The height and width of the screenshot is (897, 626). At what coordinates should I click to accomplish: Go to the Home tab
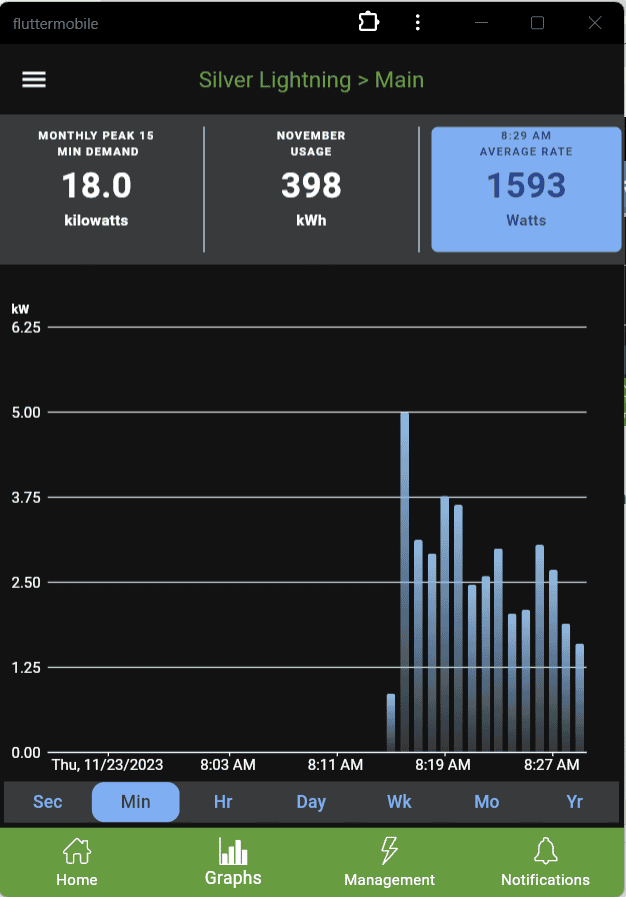[77, 862]
